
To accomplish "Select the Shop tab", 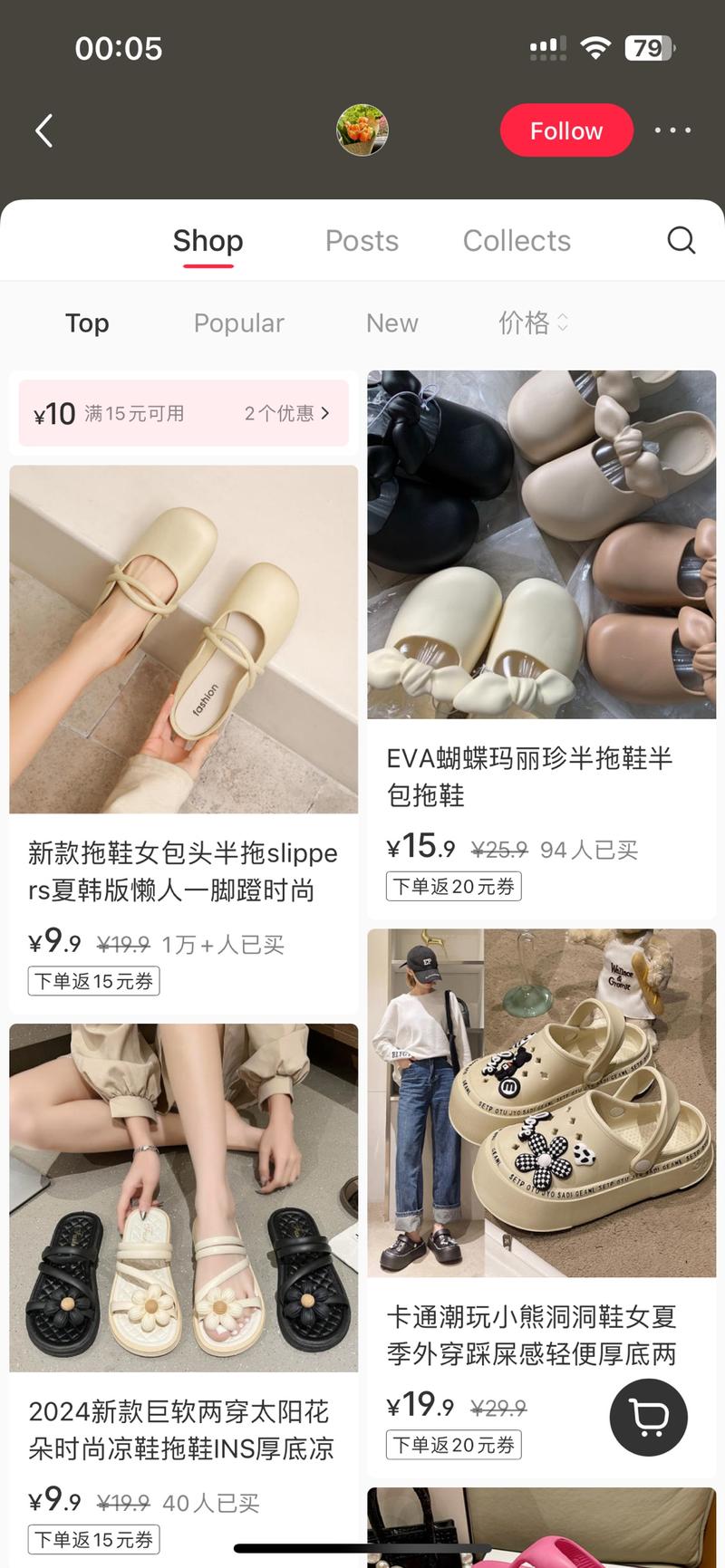I will (208, 241).
